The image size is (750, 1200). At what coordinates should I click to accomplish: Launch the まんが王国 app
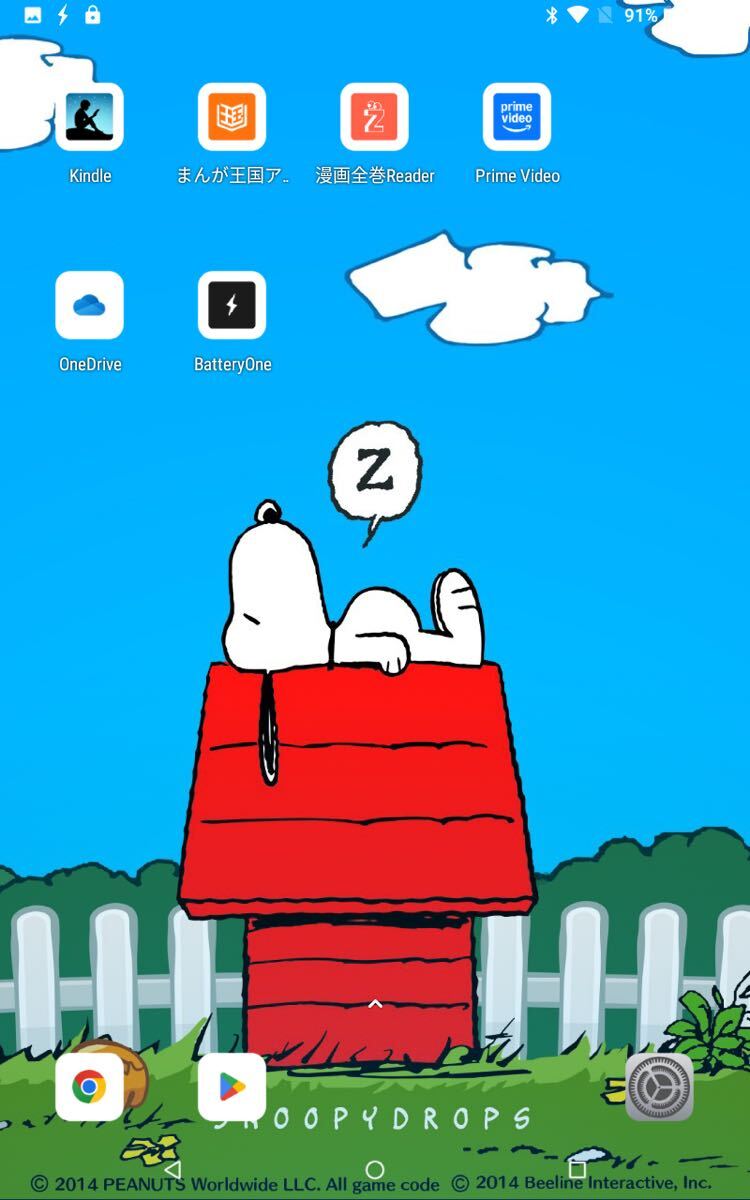(x=232, y=117)
